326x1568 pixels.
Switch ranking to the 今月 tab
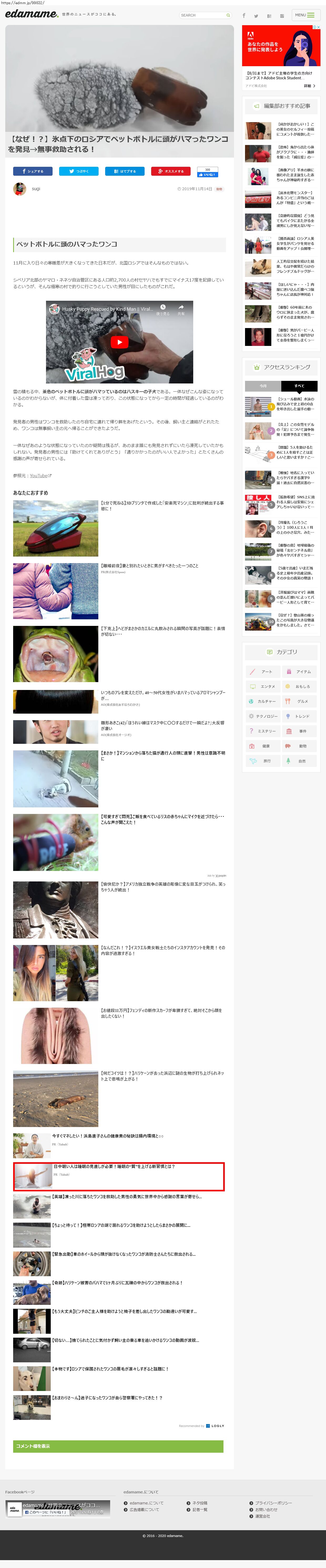click(x=263, y=386)
